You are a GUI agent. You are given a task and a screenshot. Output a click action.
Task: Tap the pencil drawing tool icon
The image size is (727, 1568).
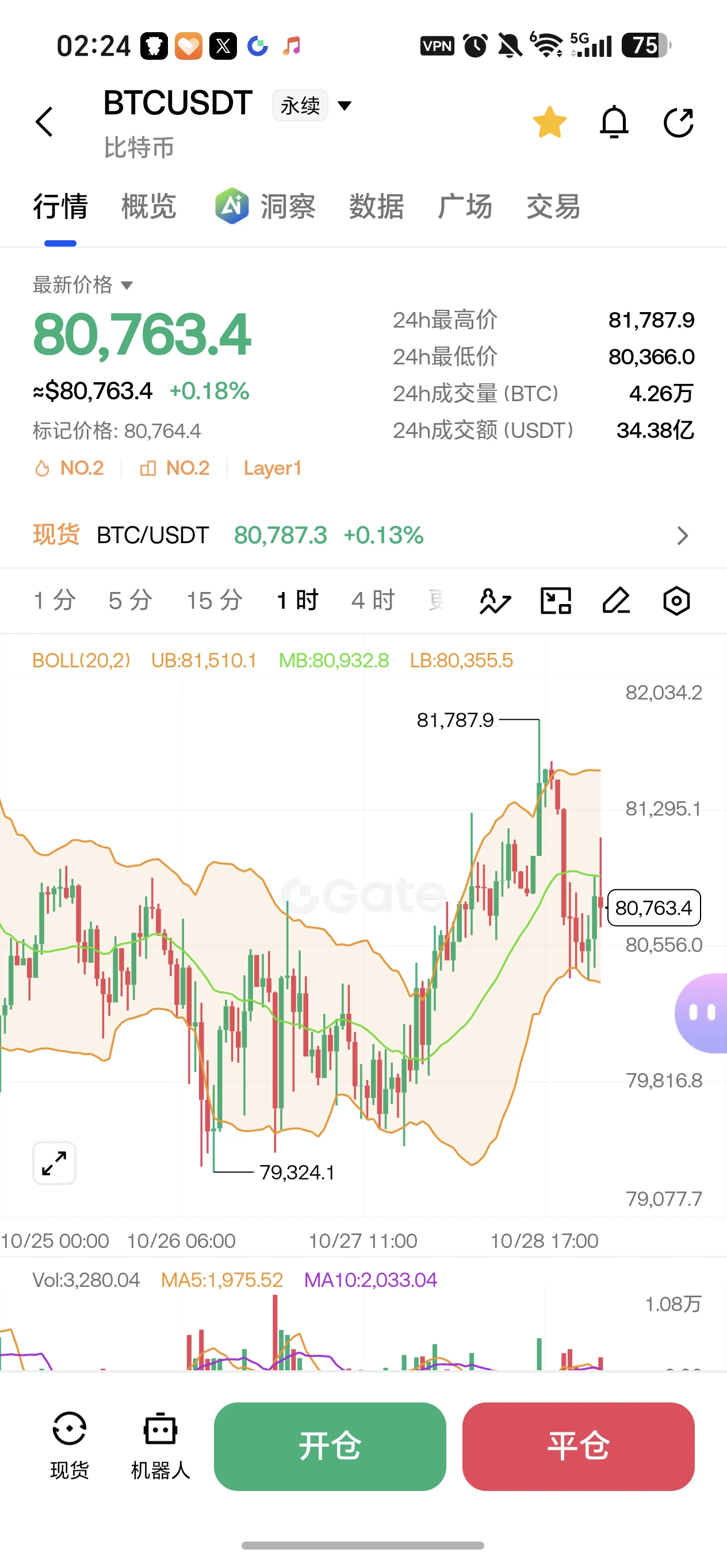[615, 601]
